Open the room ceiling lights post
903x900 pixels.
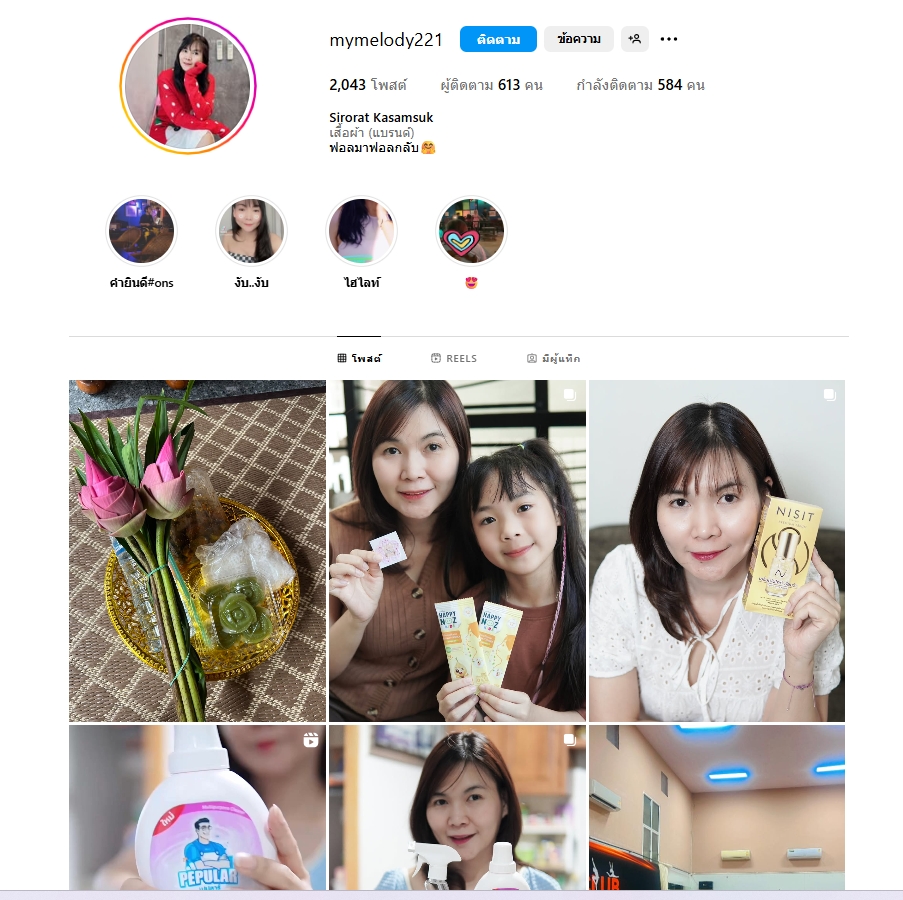pyautogui.click(x=717, y=808)
